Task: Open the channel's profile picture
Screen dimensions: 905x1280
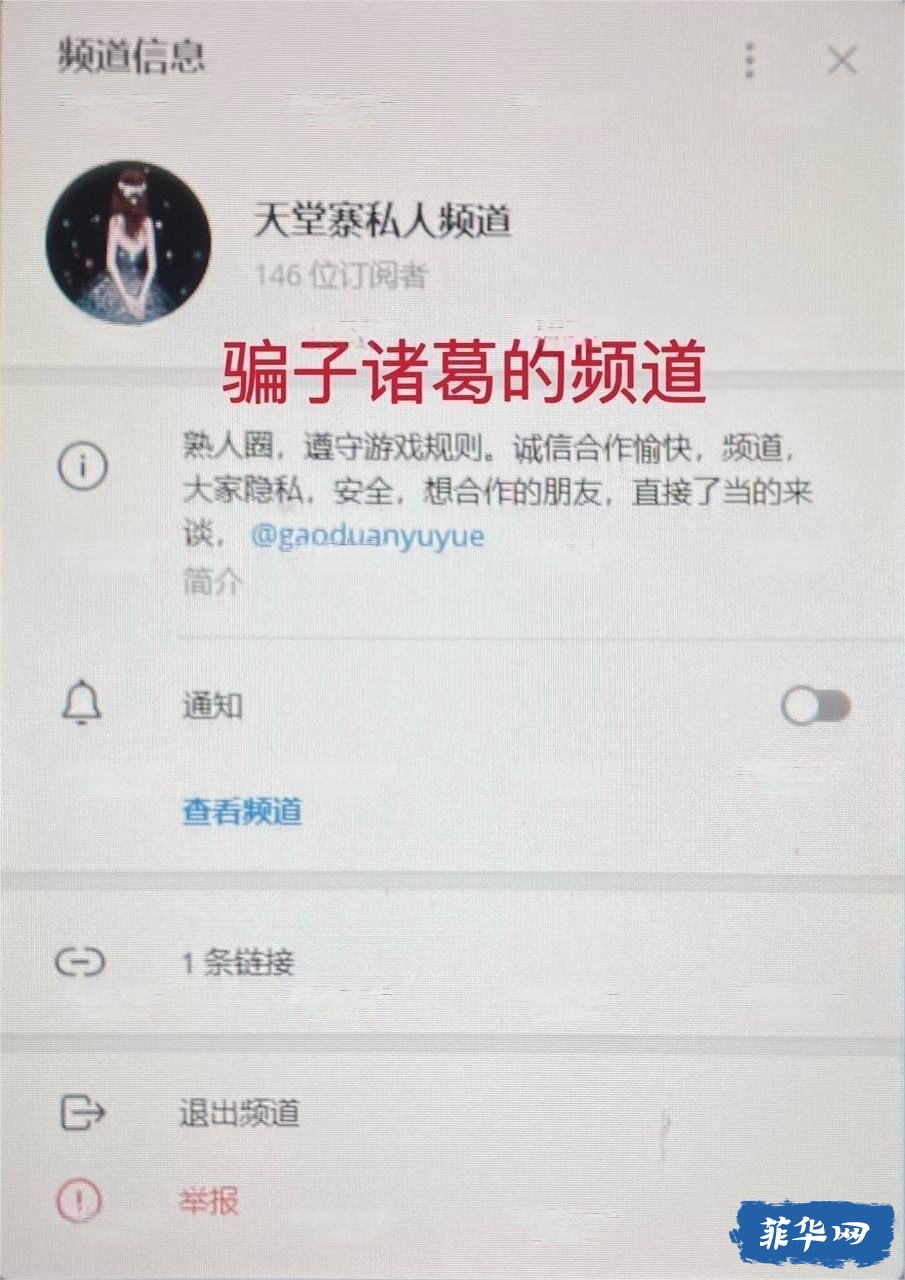Action: click(128, 243)
